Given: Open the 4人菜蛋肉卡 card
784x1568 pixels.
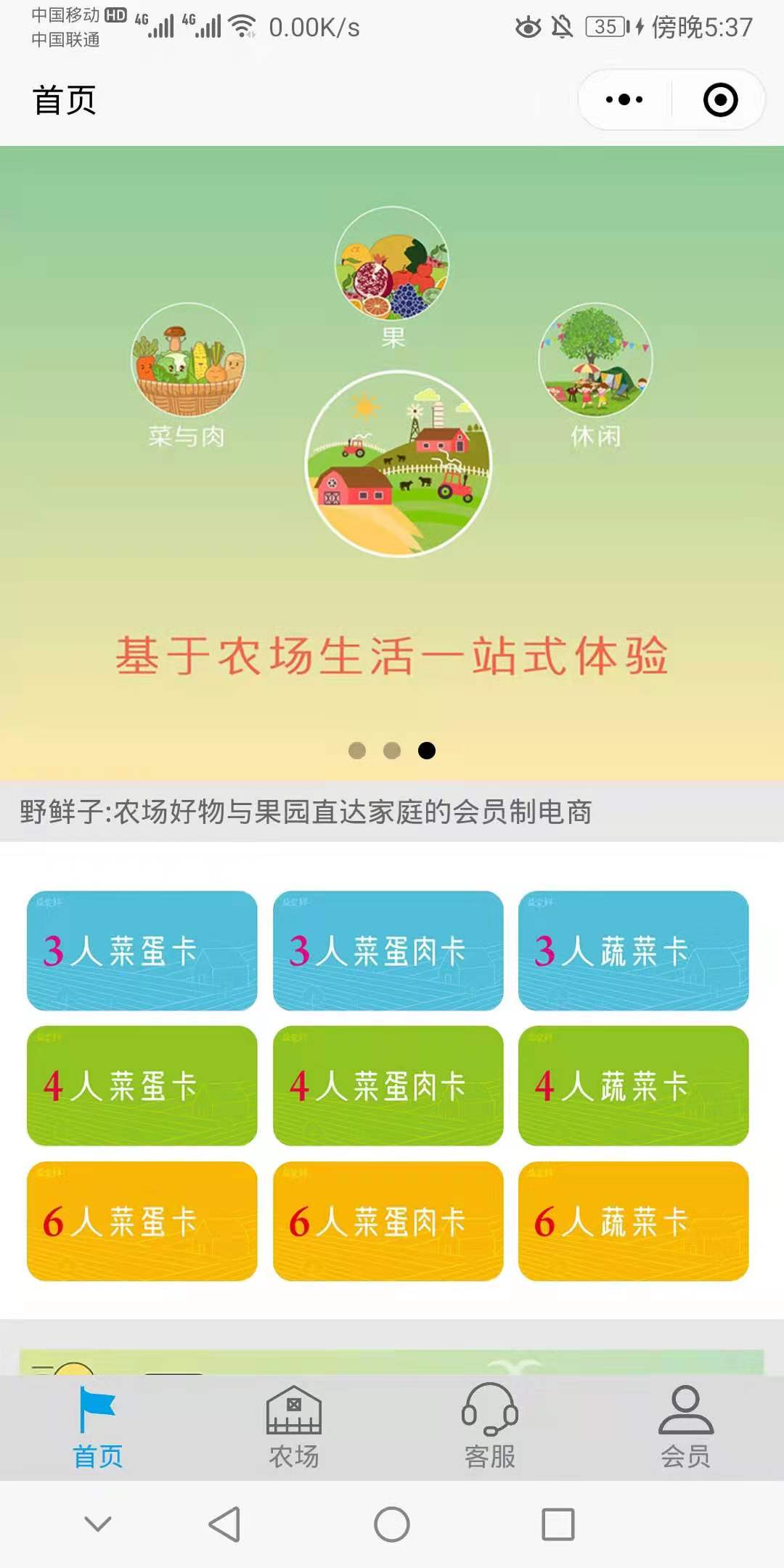Looking at the screenshot, I should 388,1086.
